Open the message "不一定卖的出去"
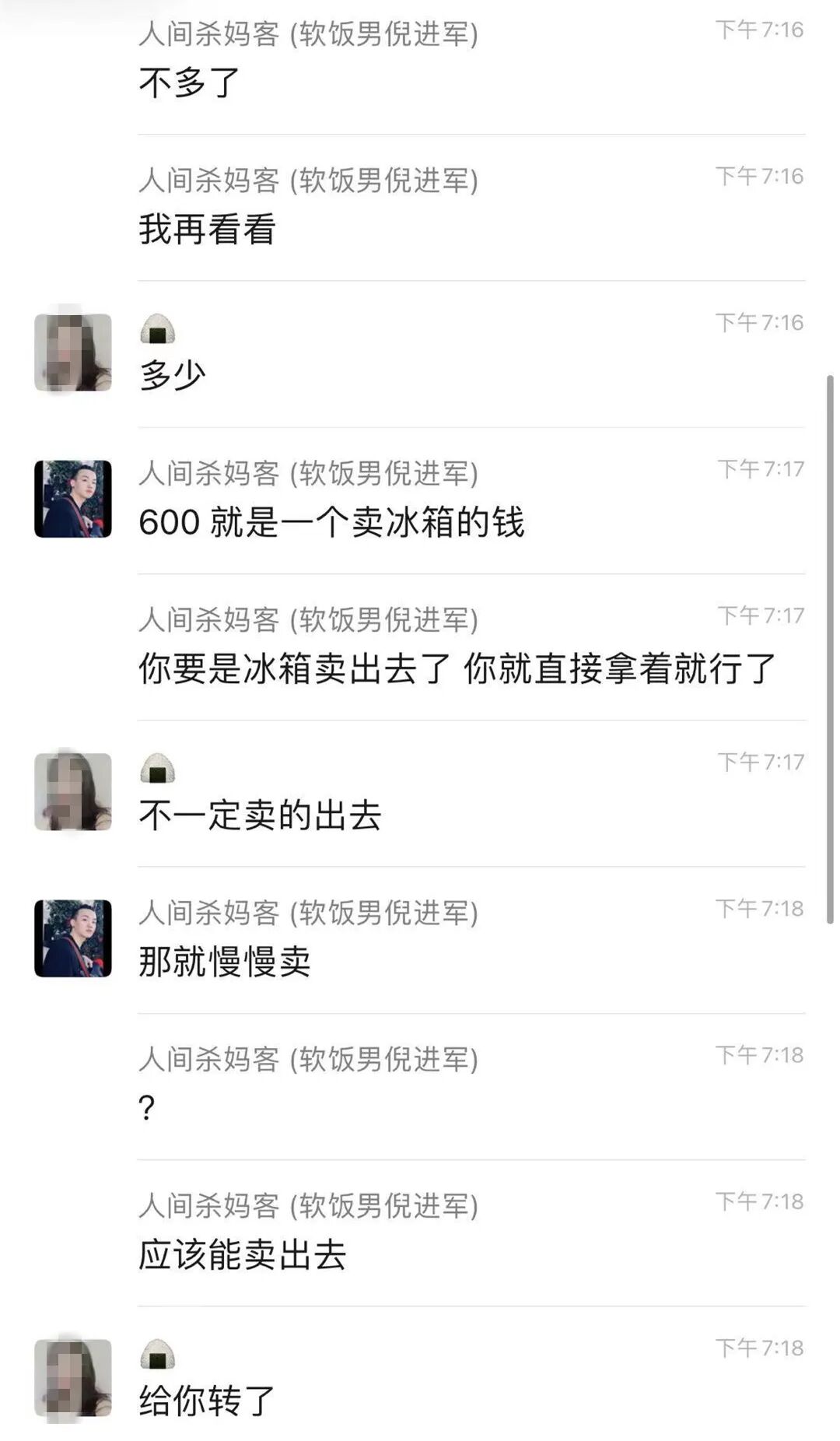This screenshot has width=840, height=1441. pyautogui.click(x=260, y=815)
